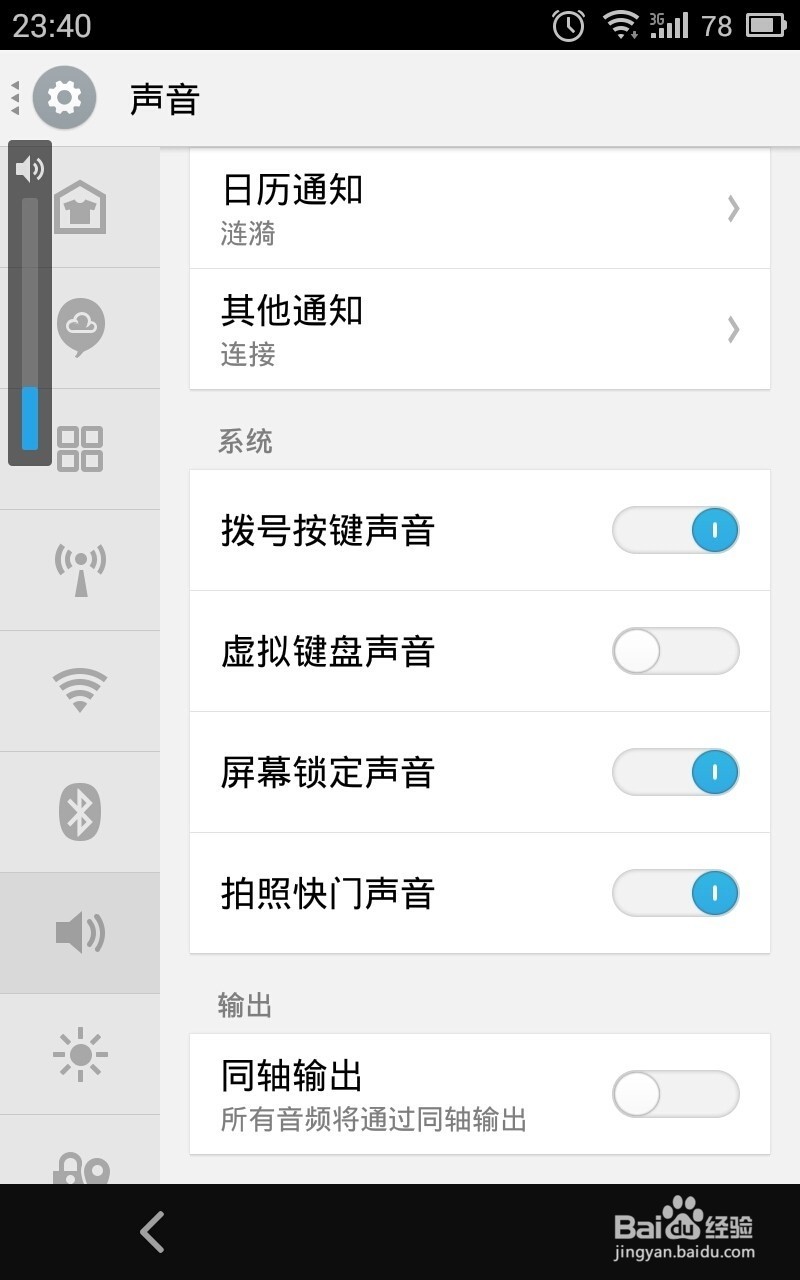Open the four-squares apps sidebar item
800x1280 pixels.
[x=80, y=449]
